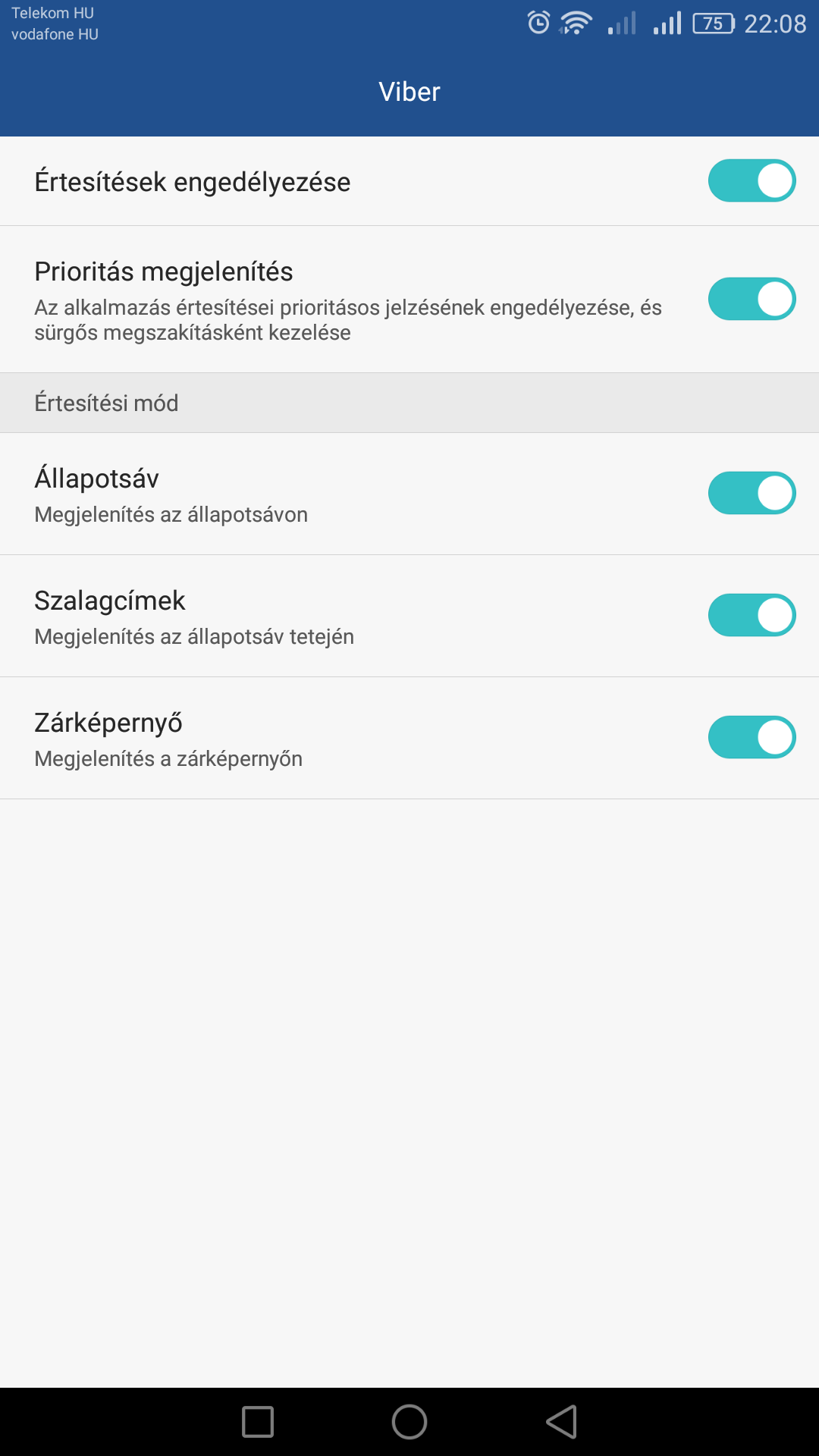Turn off the Prioritás megjelenítés switch
This screenshot has width=819, height=1456.
tap(752, 299)
